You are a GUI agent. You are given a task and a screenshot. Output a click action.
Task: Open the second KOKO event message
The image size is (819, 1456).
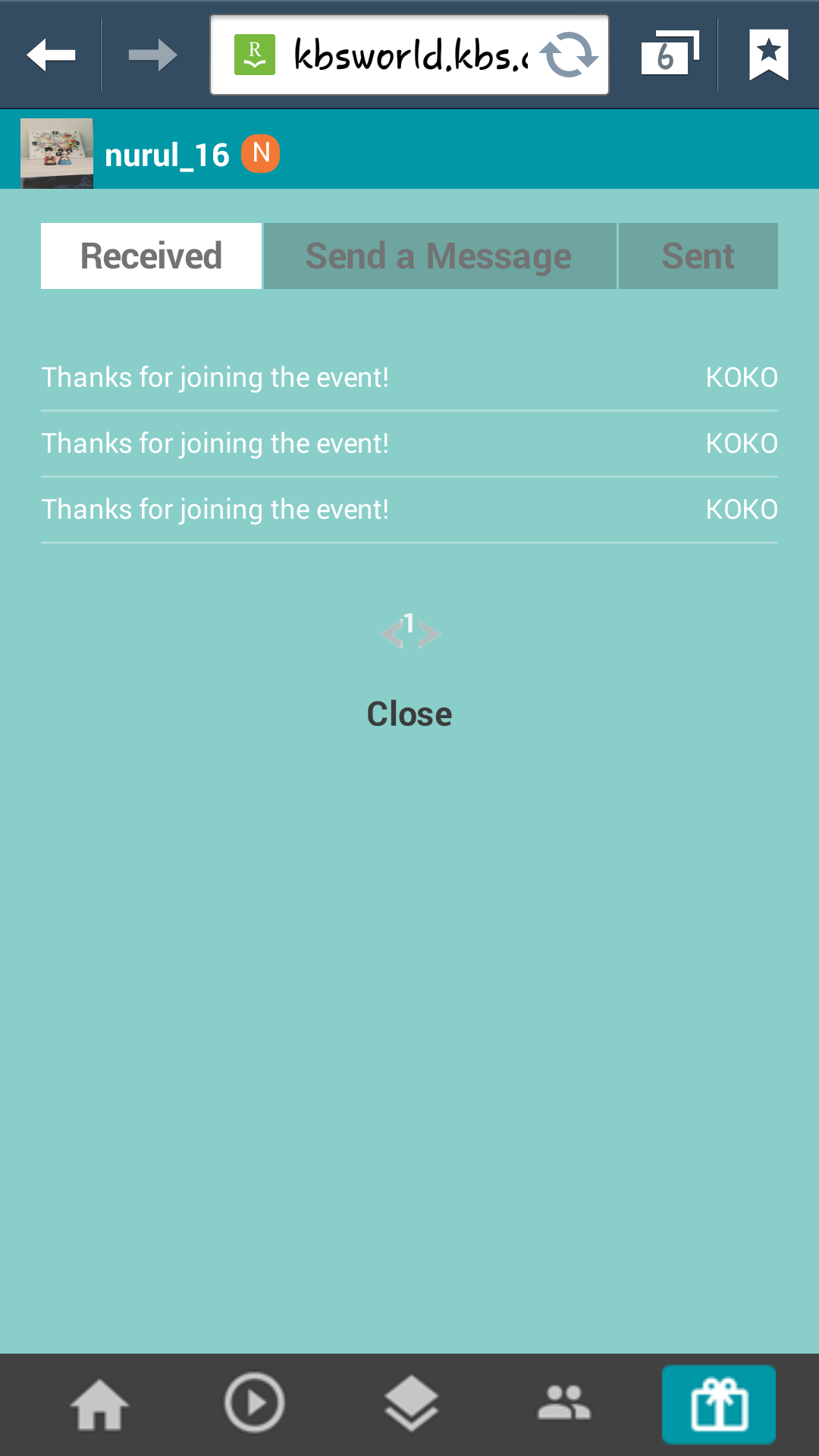(x=215, y=444)
